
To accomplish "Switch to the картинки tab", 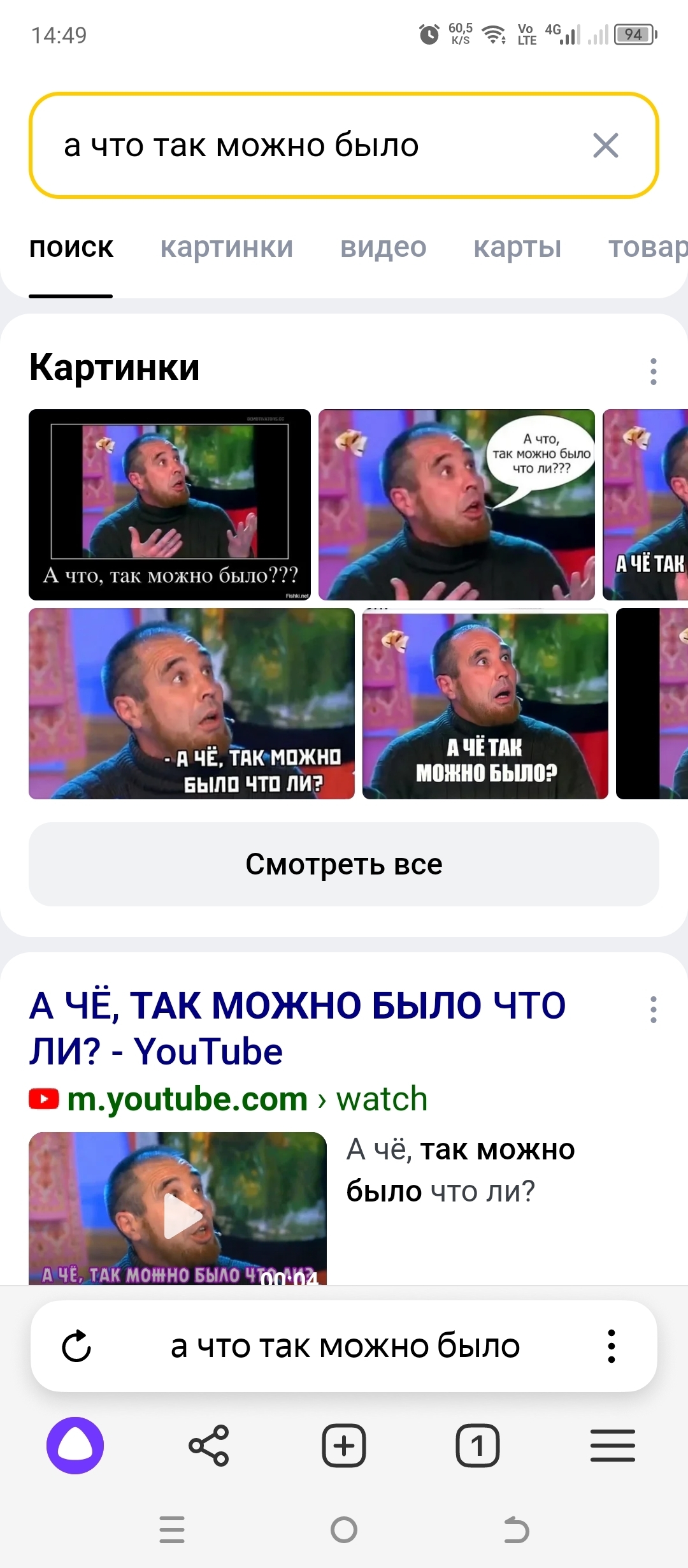I will click(x=227, y=247).
